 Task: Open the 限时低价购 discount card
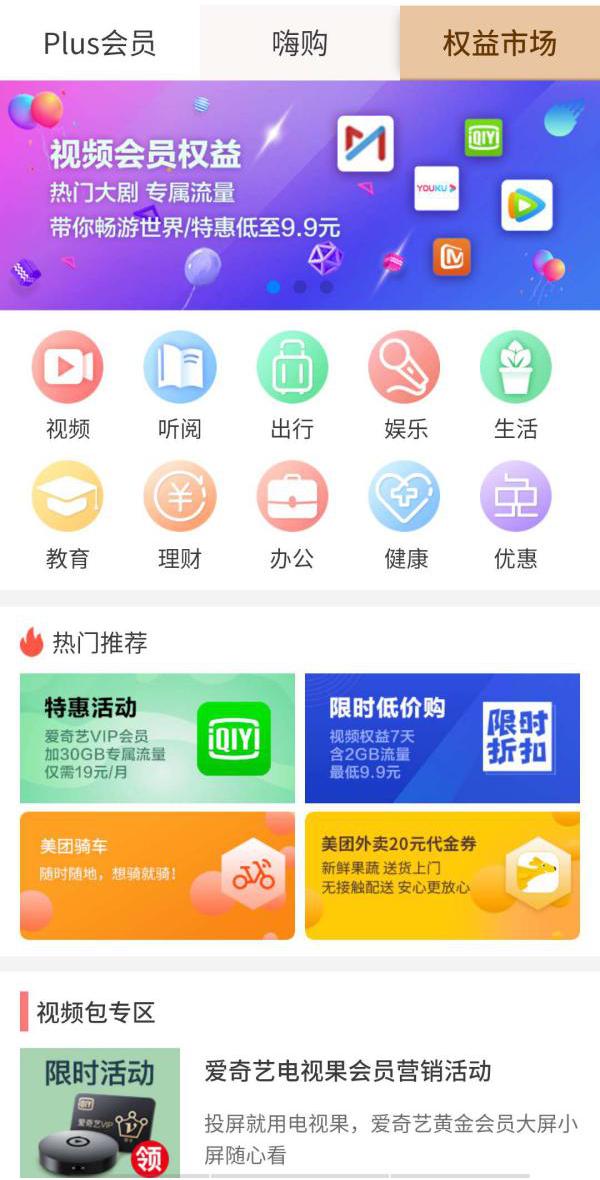pyautogui.click(x=443, y=738)
